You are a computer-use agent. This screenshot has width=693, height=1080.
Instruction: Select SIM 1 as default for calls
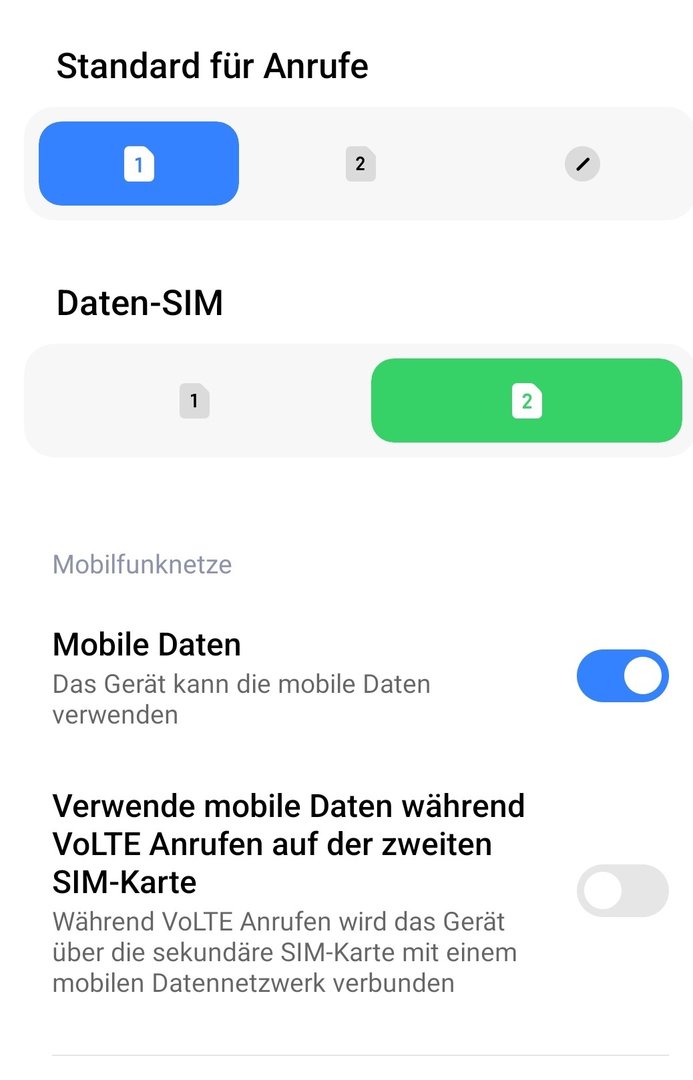coord(139,163)
